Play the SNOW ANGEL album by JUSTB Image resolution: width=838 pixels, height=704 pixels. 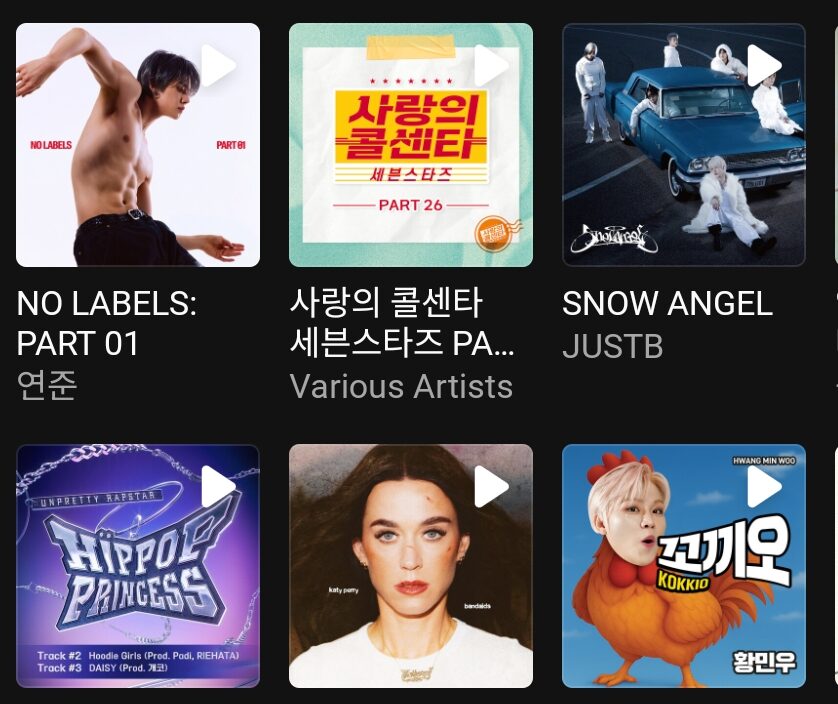pos(763,66)
